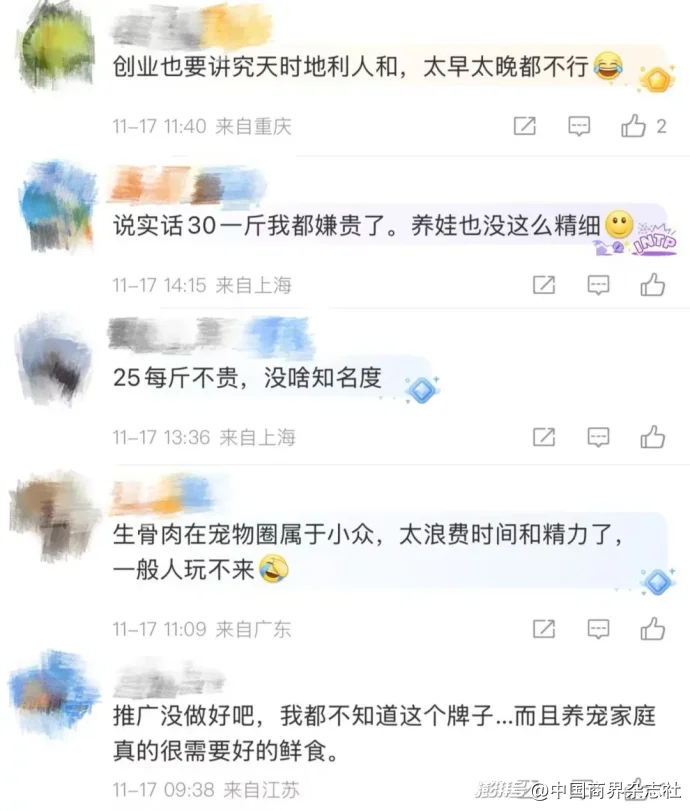Reply to the 生骨肉 comment
Screen dimensions: 690x811
(x=598, y=628)
